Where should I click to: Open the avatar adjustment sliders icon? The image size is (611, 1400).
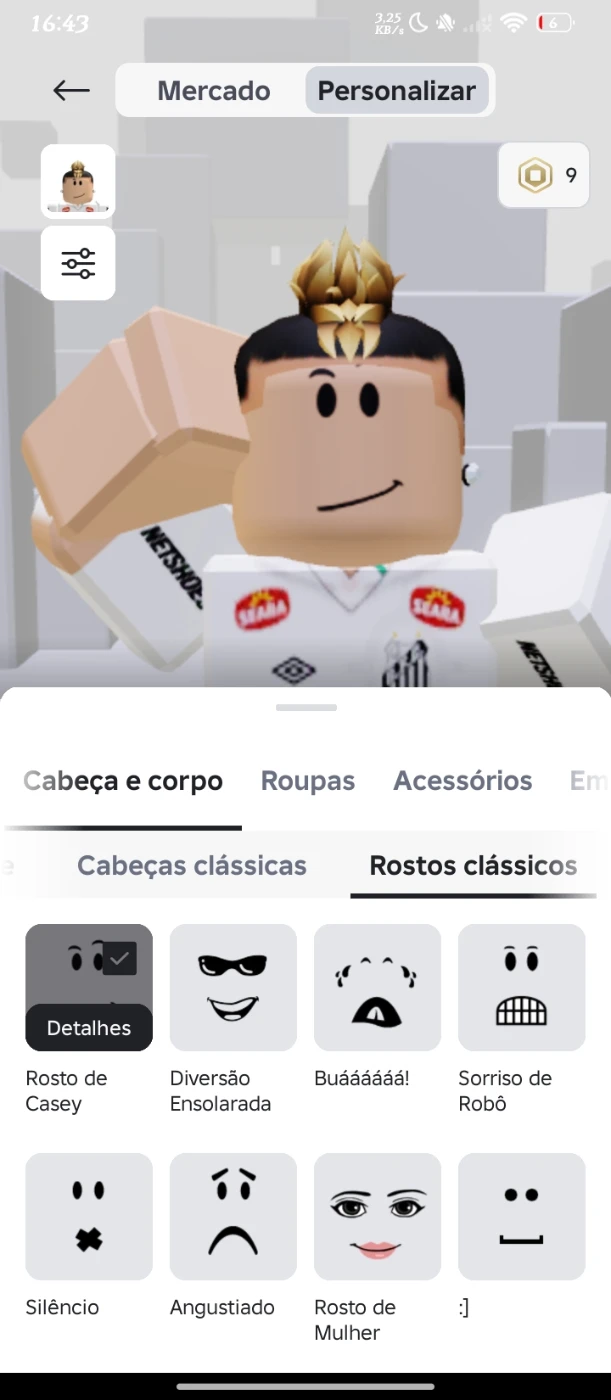[x=78, y=264]
